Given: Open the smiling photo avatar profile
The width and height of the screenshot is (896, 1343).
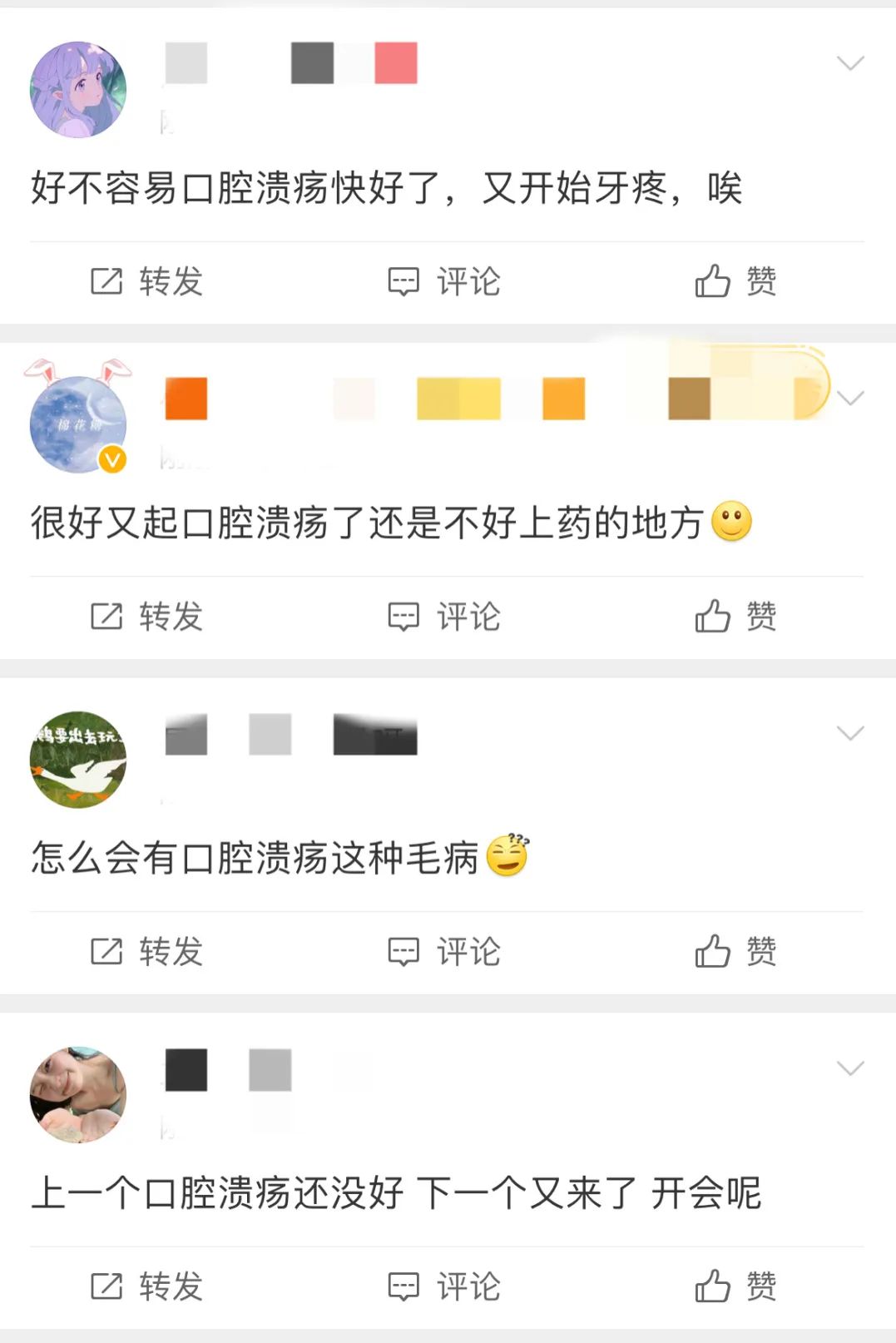Looking at the screenshot, I should (x=78, y=1094).
